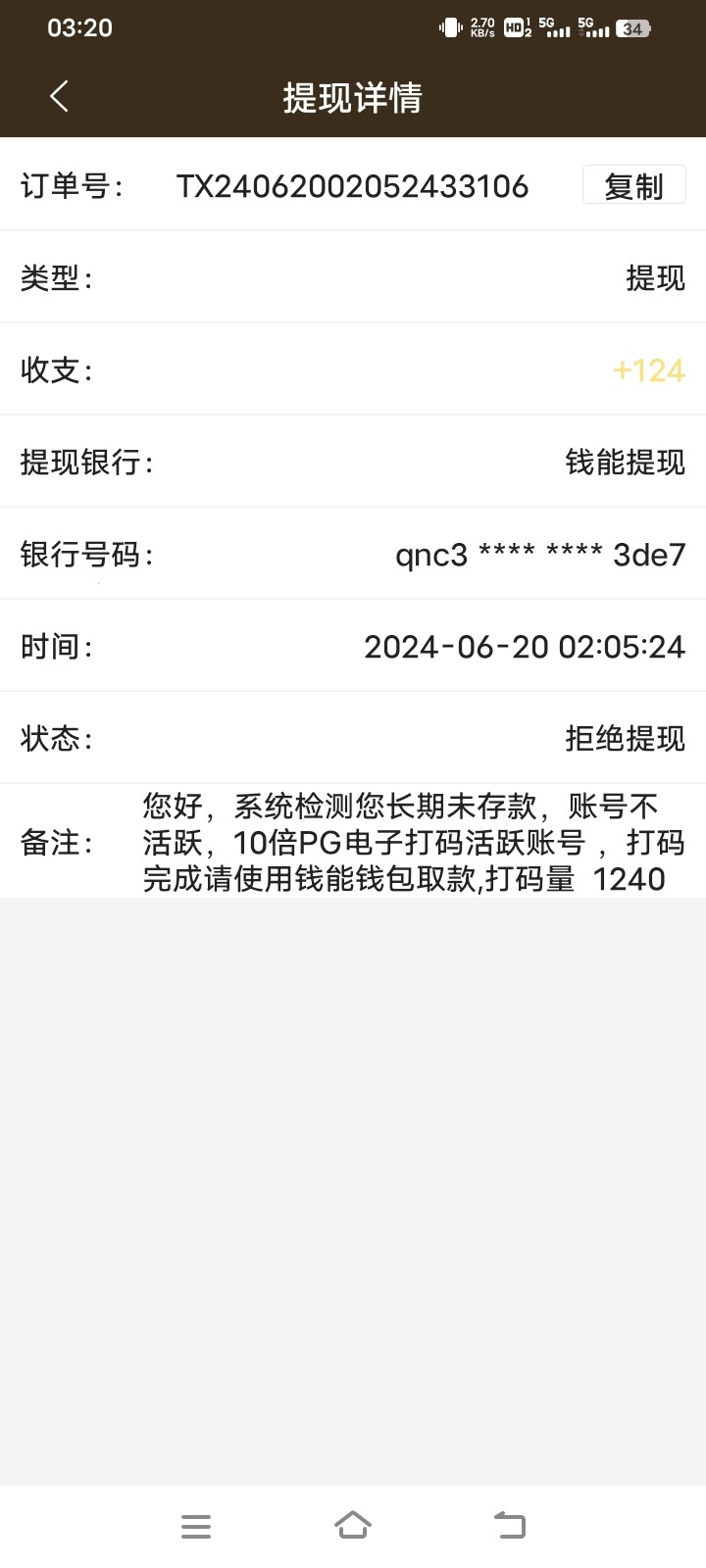Tap the back arrow to exit withdrawal details
This screenshot has width=706, height=1568.
(x=59, y=95)
